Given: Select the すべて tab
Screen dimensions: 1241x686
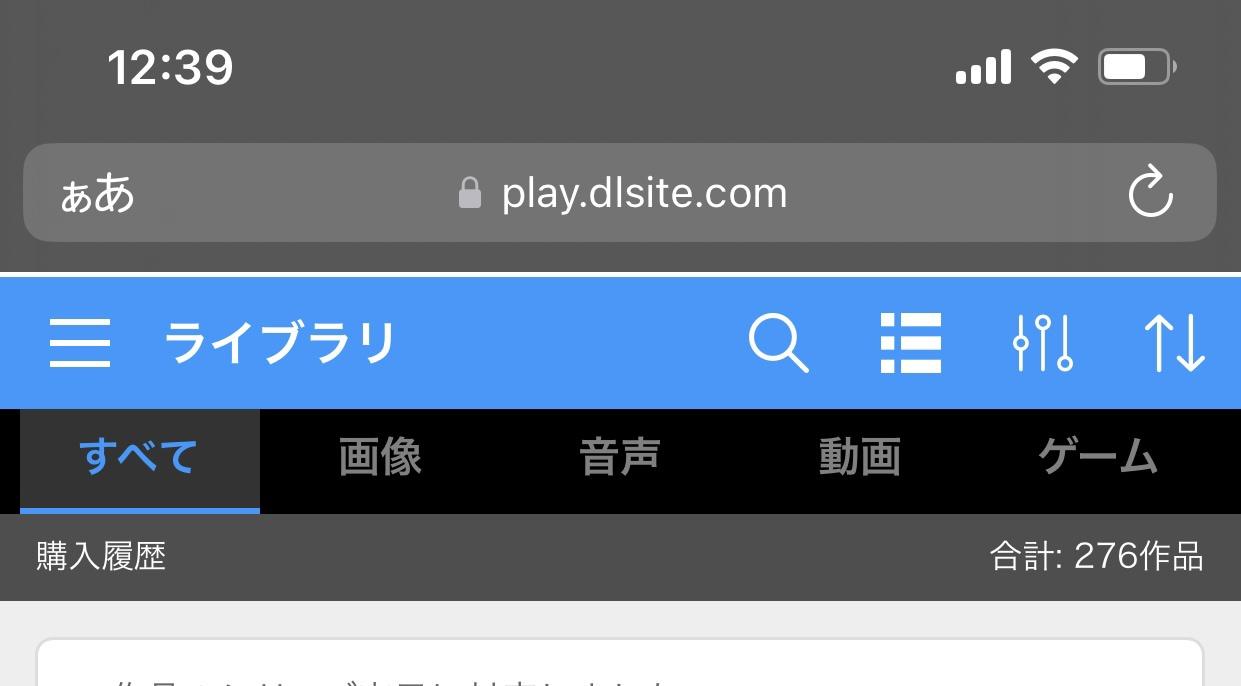Looking at the screenshot, I should click(139, 458).
